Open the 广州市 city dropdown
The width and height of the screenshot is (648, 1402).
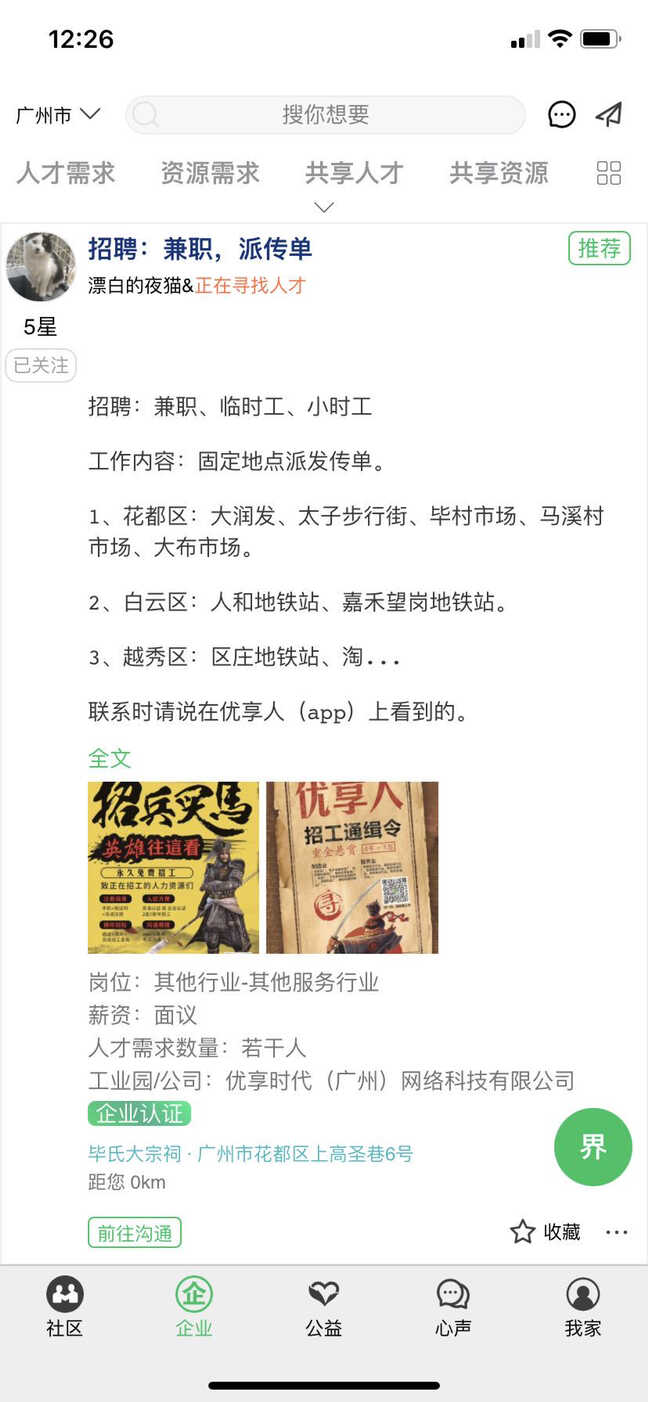58,115
